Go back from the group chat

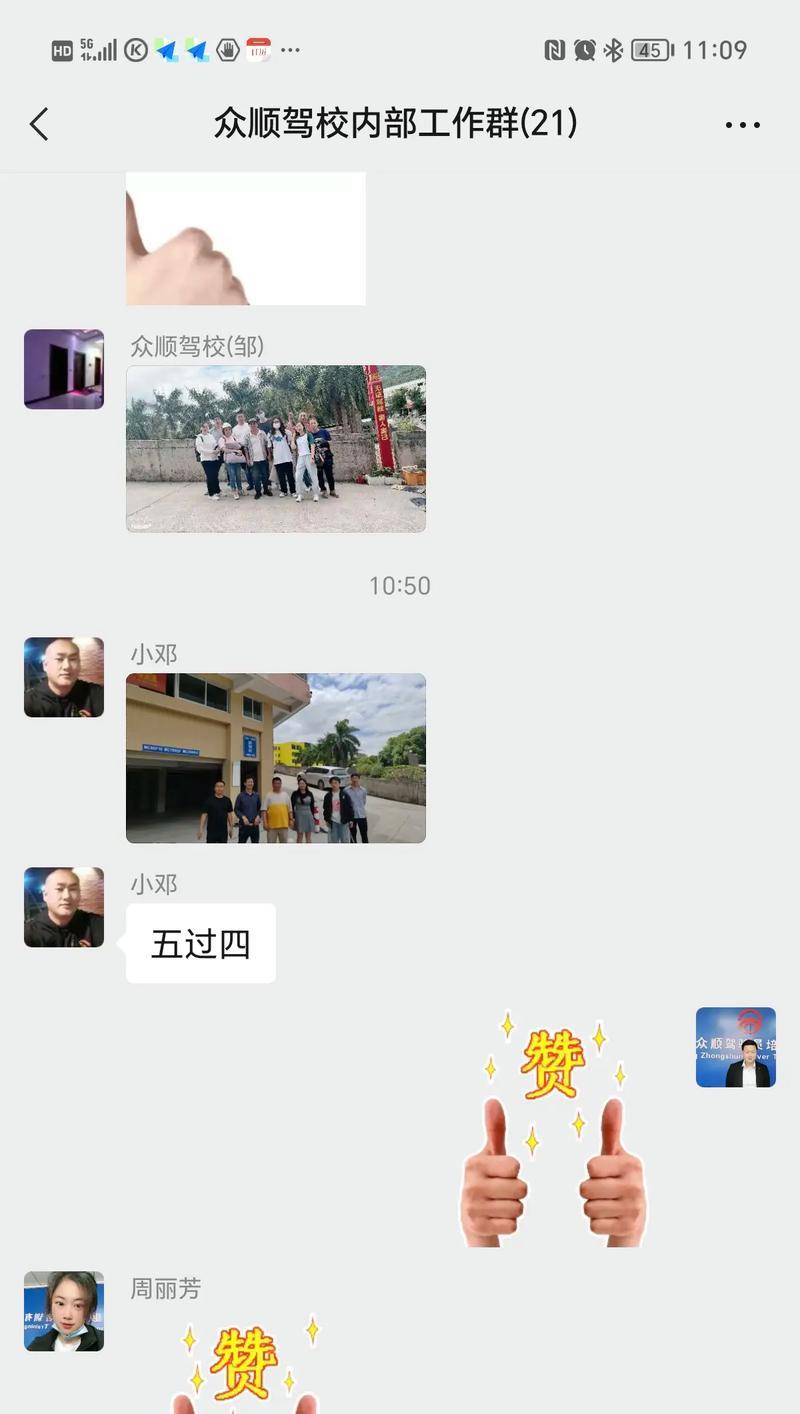(x=39, y=125)
